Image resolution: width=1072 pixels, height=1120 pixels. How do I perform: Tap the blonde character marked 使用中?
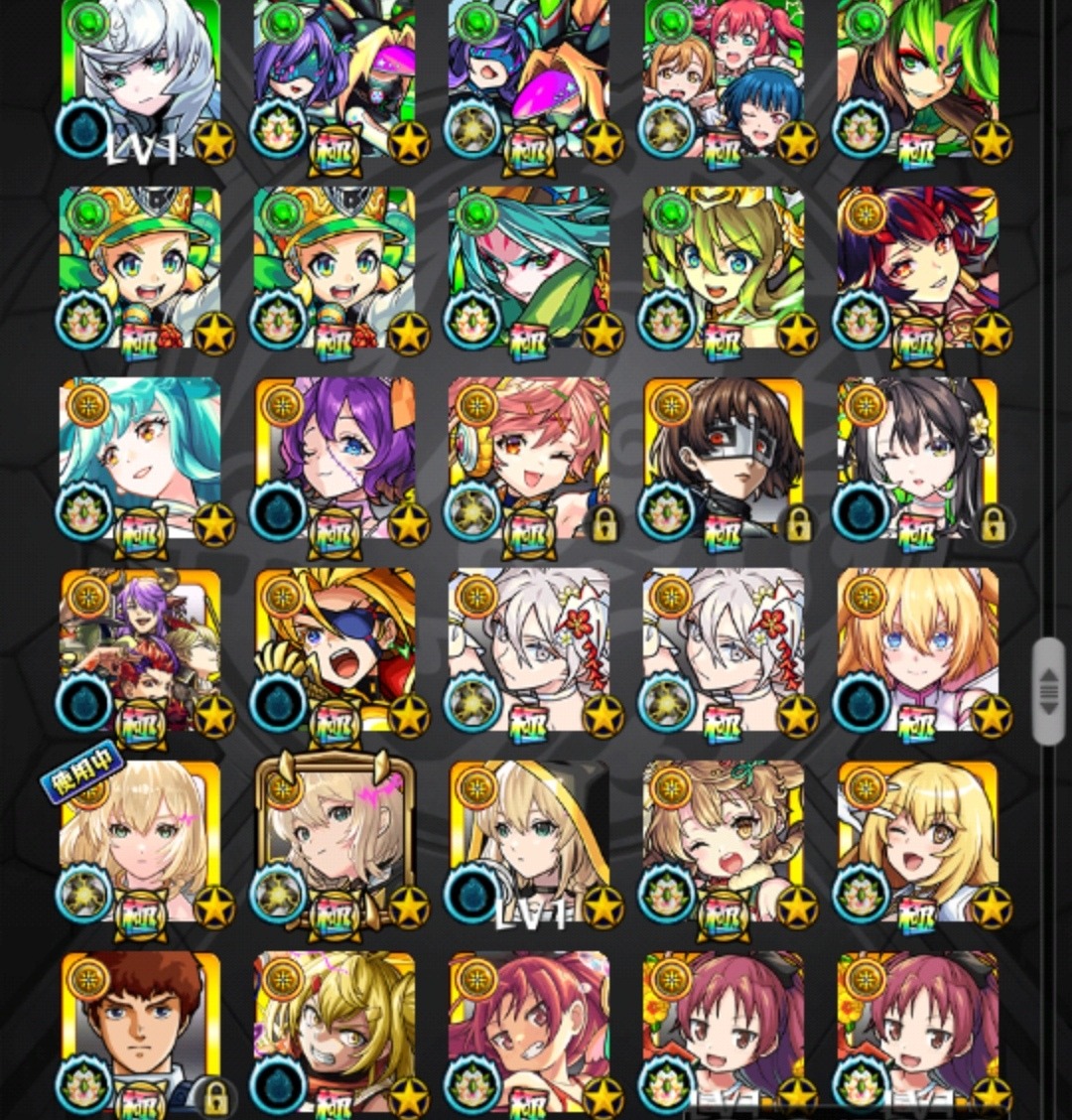(x=141, y=842)
